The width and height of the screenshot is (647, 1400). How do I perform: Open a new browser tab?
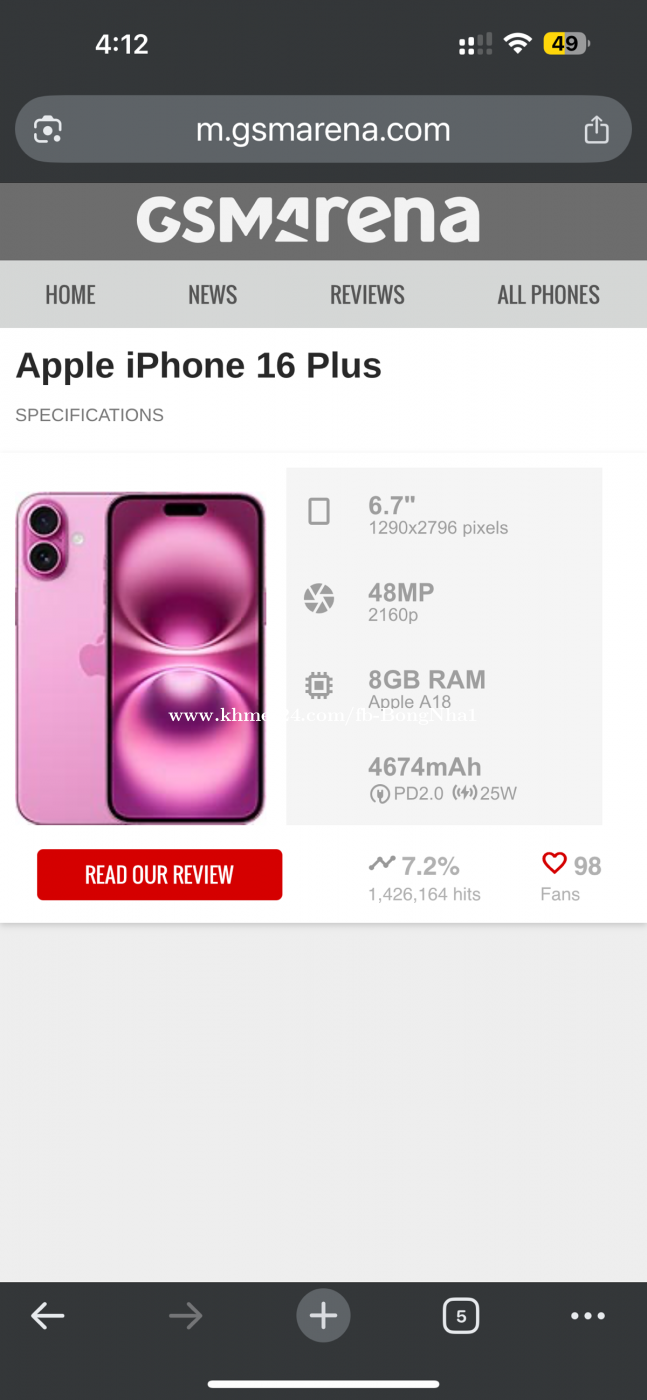(323, 1316)
